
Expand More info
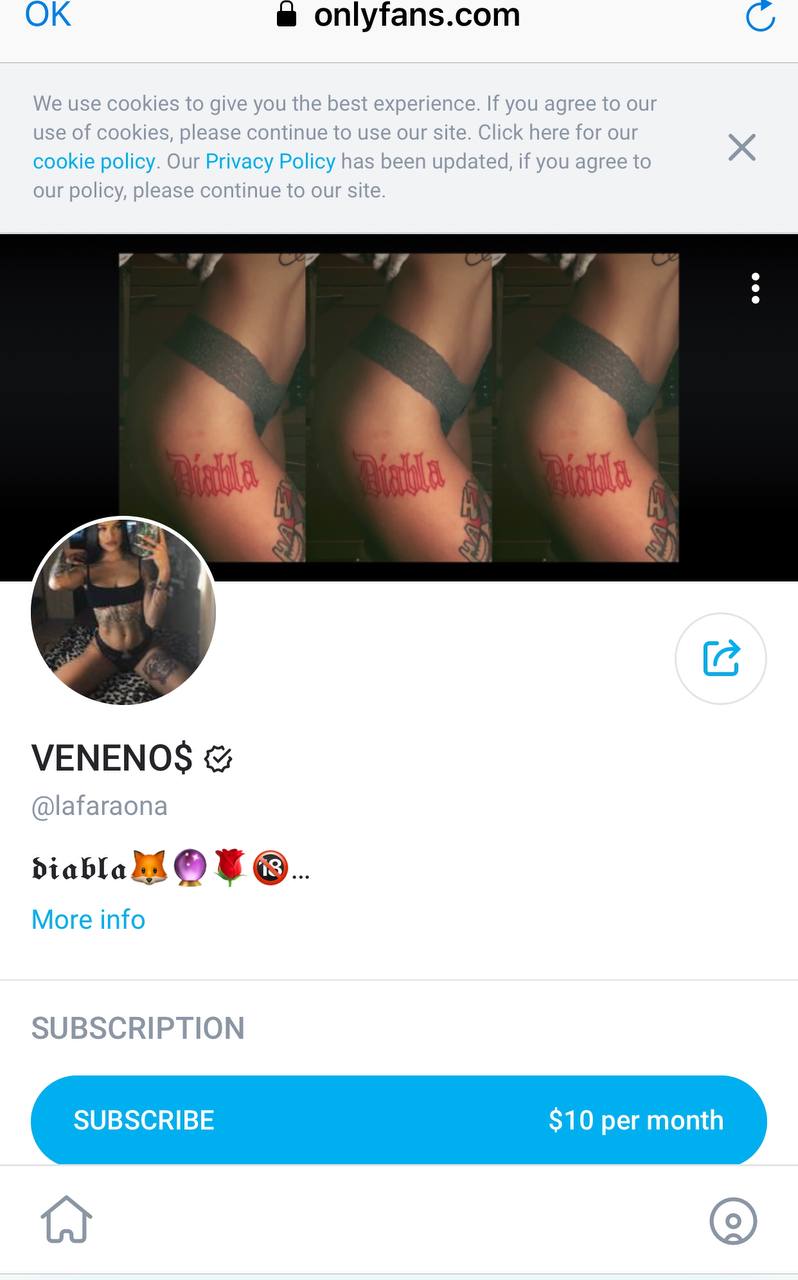pos(88,919)
